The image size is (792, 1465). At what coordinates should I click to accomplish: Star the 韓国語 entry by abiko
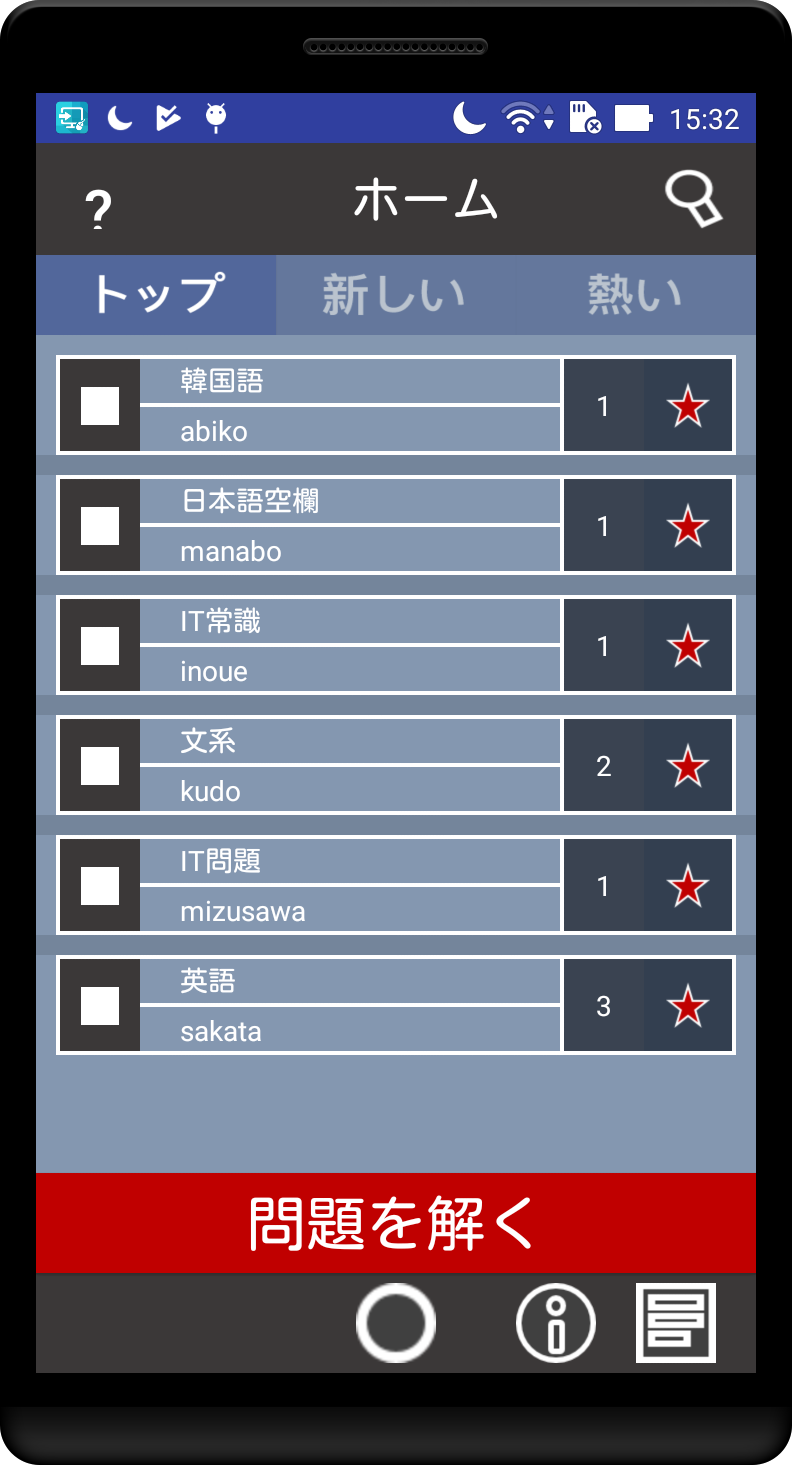688,406
